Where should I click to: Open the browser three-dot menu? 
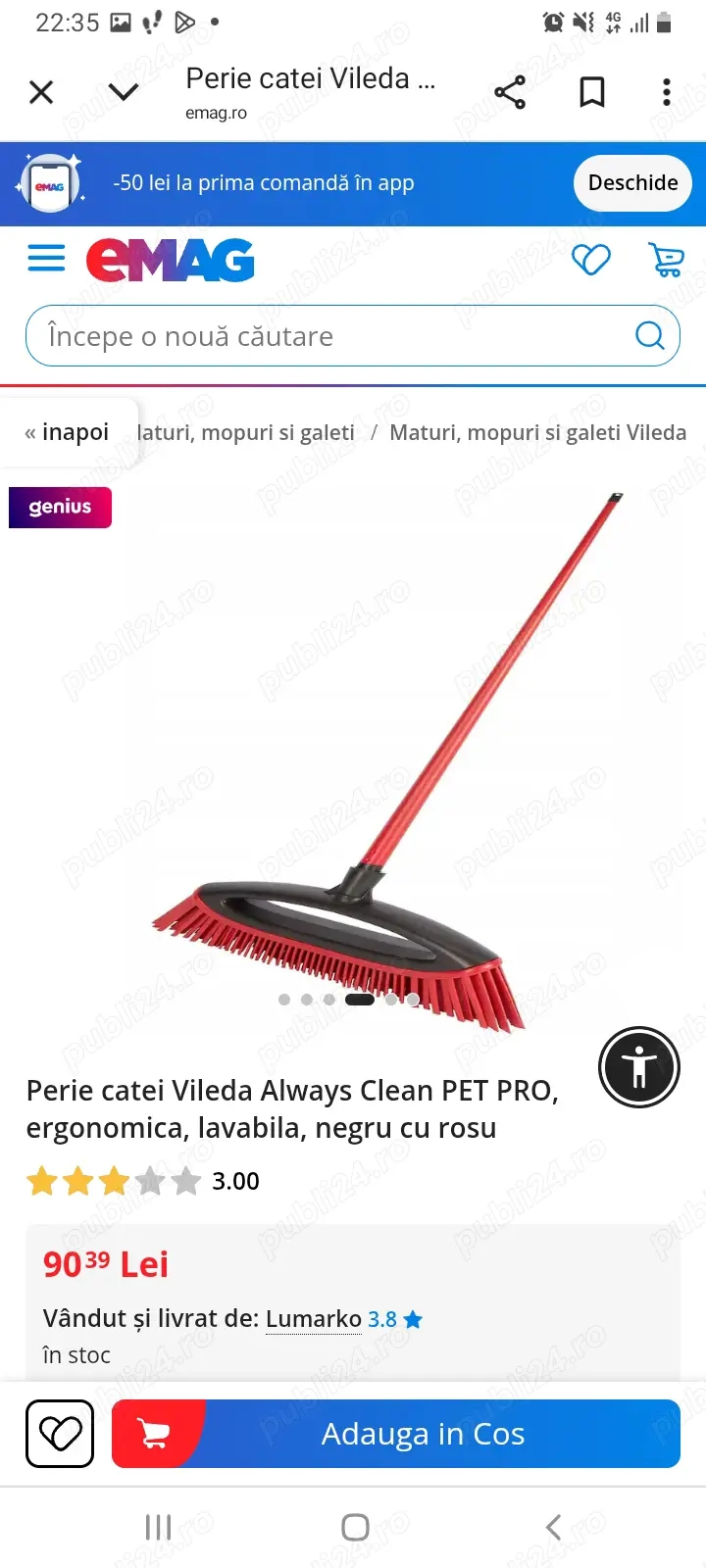pyautogui.click(x=665, y=91)
